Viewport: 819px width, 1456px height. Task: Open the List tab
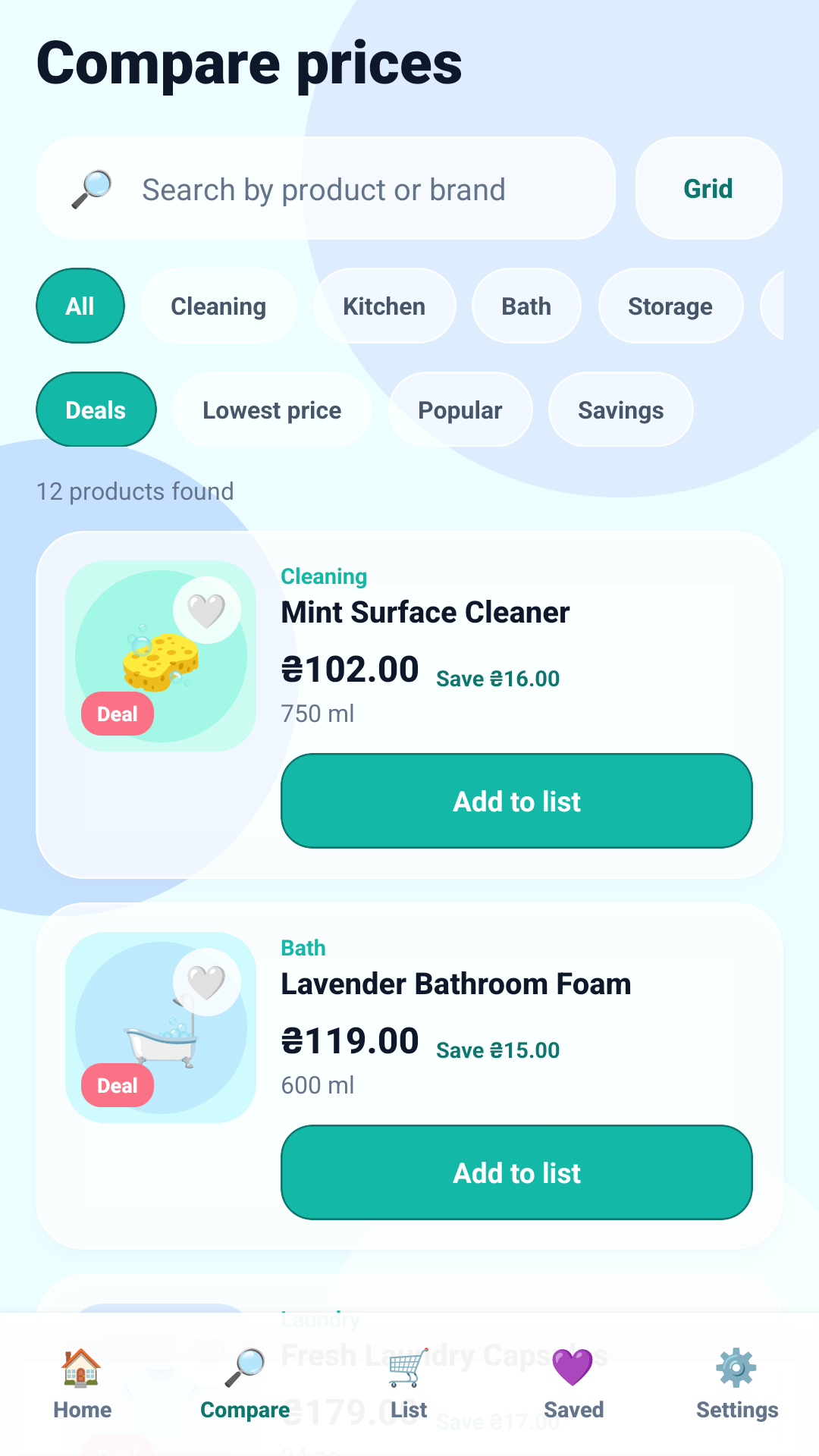pos(409,1385)
